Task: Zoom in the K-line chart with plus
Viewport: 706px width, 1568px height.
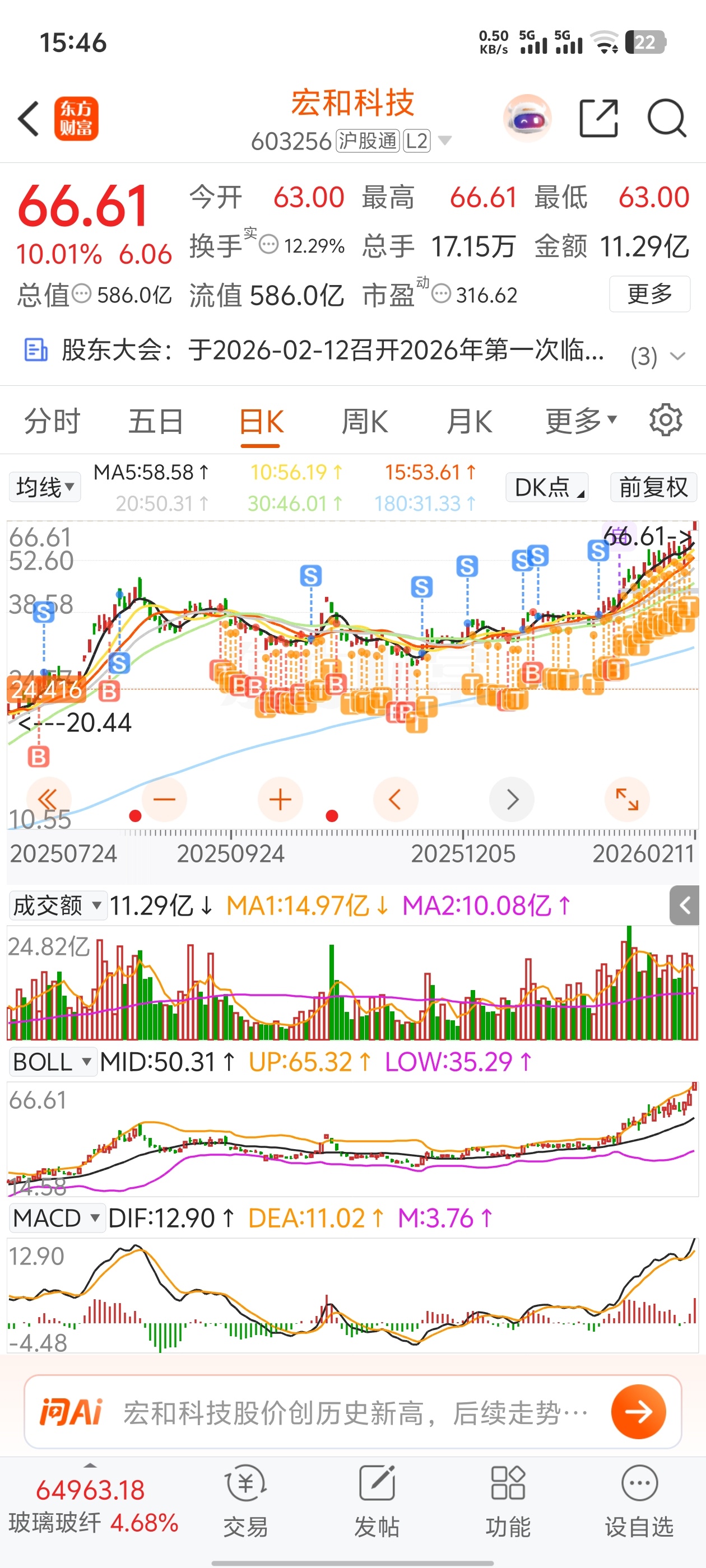Action: coord(280,799)
